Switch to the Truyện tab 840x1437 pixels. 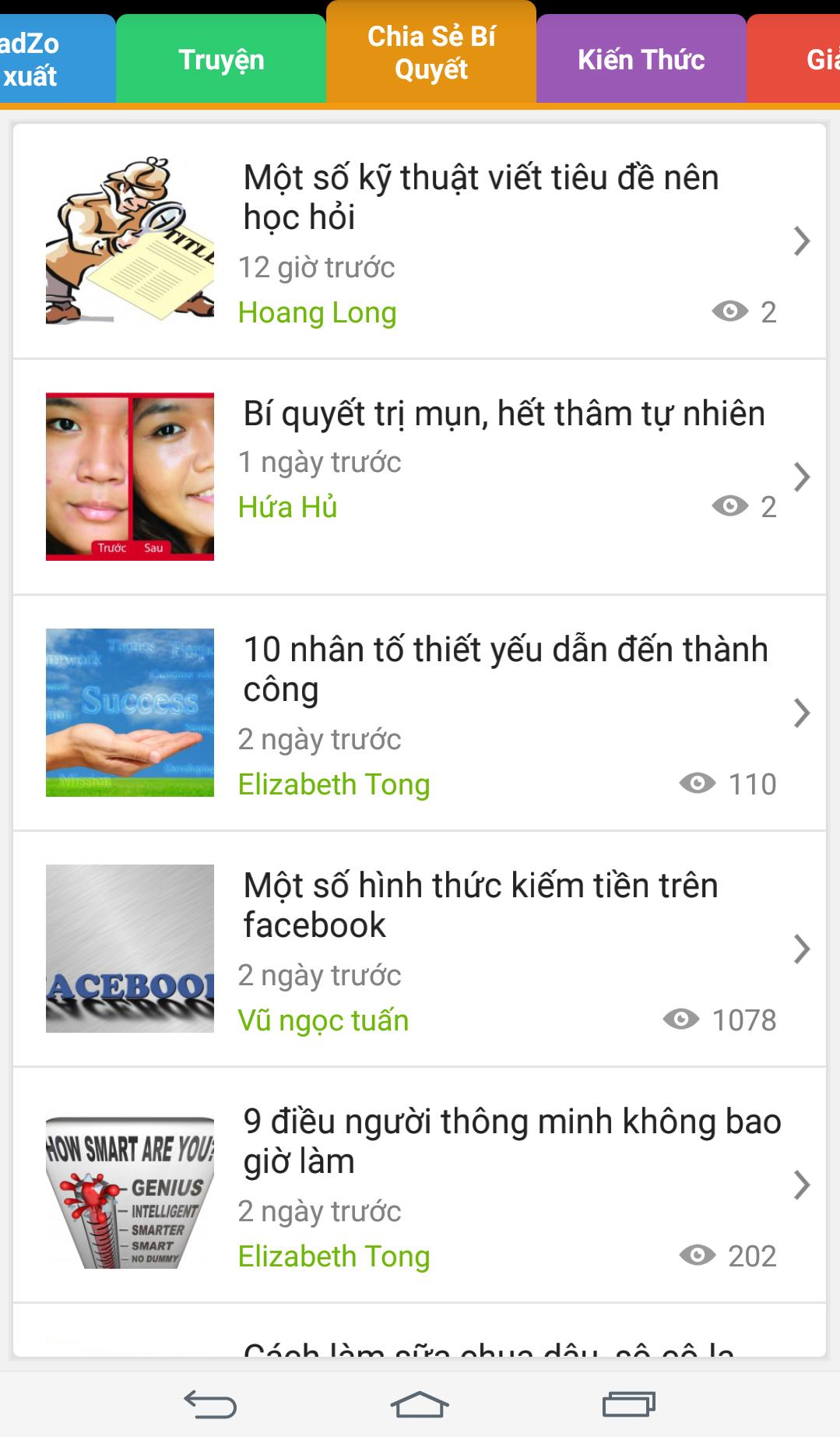[x=221, y=59]
